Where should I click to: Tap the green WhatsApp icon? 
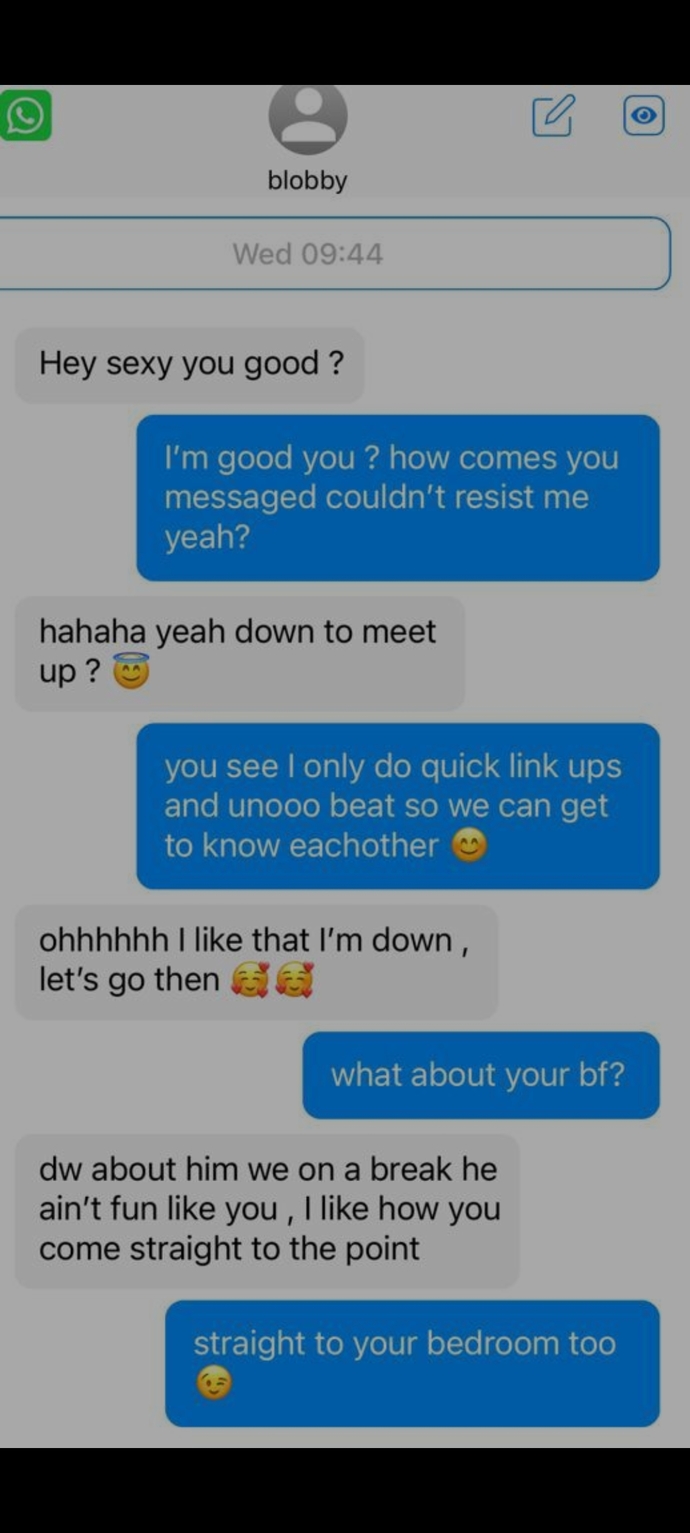(25, 116)
